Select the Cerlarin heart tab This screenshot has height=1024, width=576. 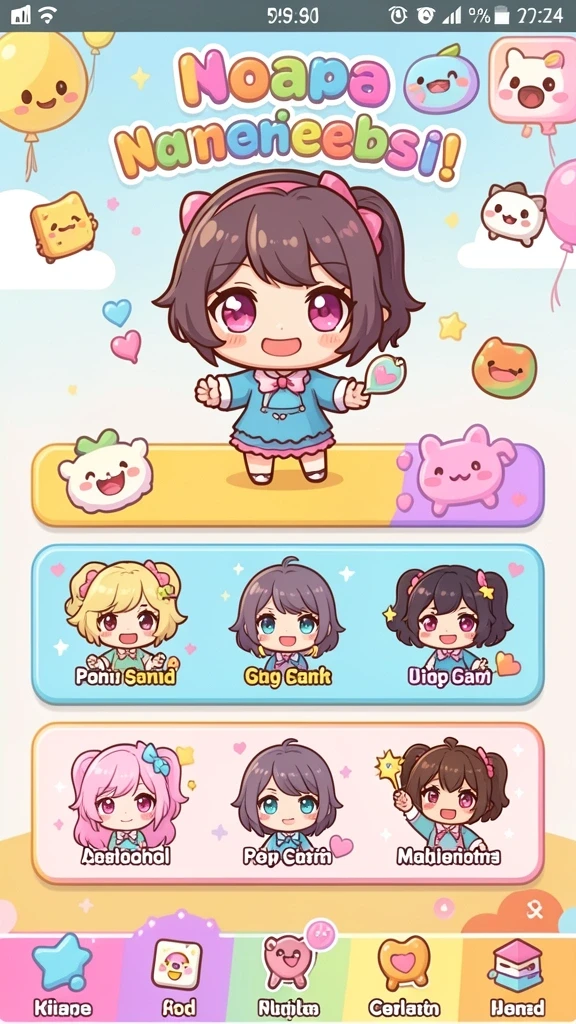coord(404,978)
